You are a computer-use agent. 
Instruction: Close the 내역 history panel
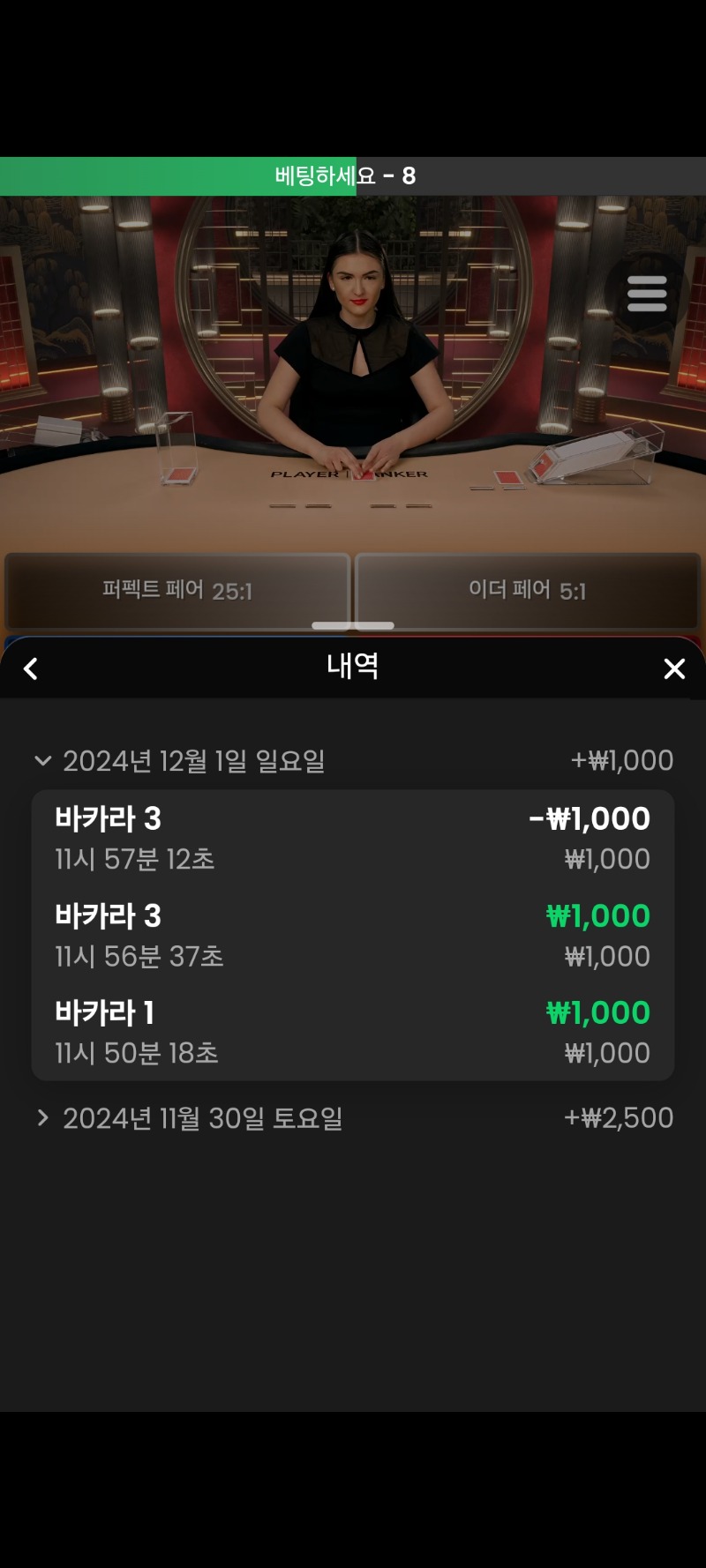coord(674,669)
